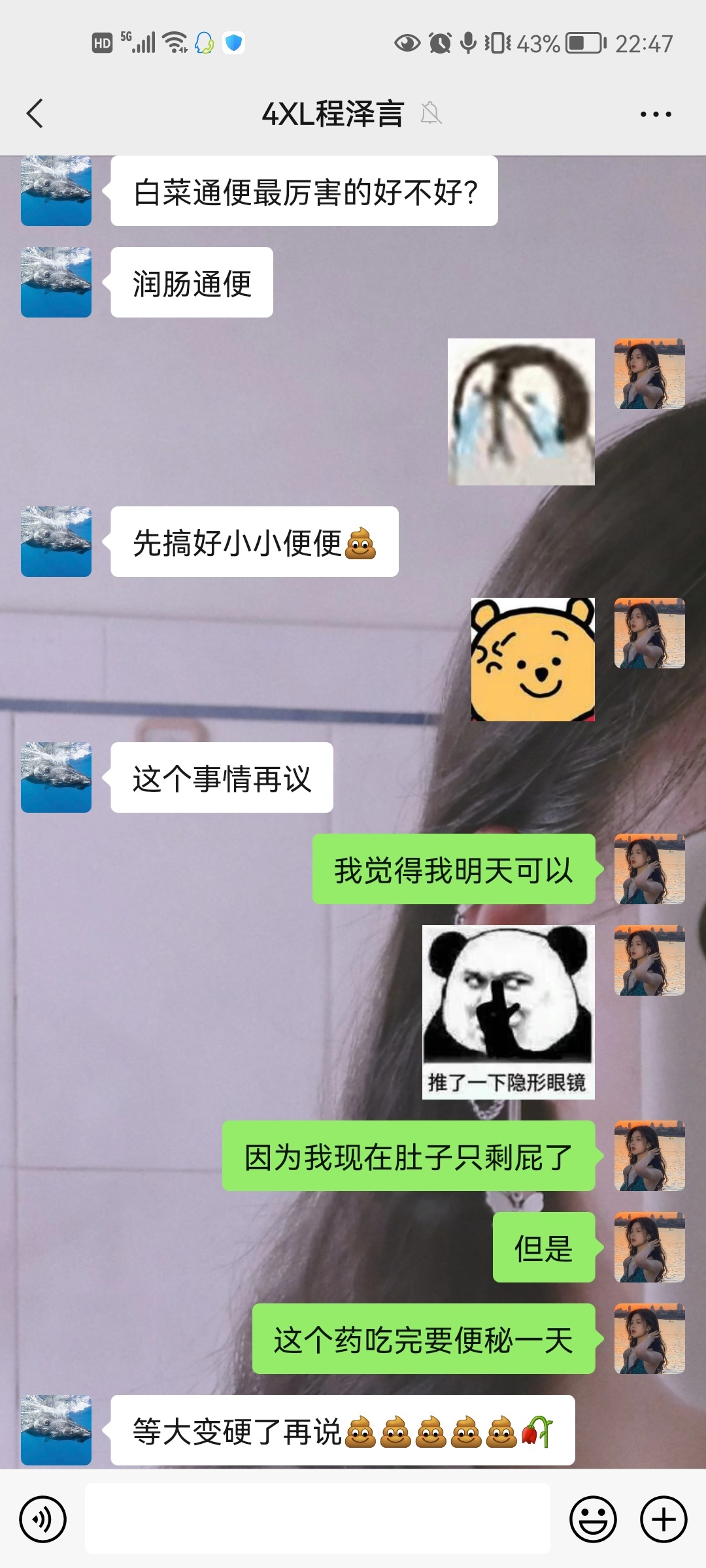This screenshot has width=706, height=1568.
Task: Open the plus attachments menu
Action: [x=663, y=1519]
